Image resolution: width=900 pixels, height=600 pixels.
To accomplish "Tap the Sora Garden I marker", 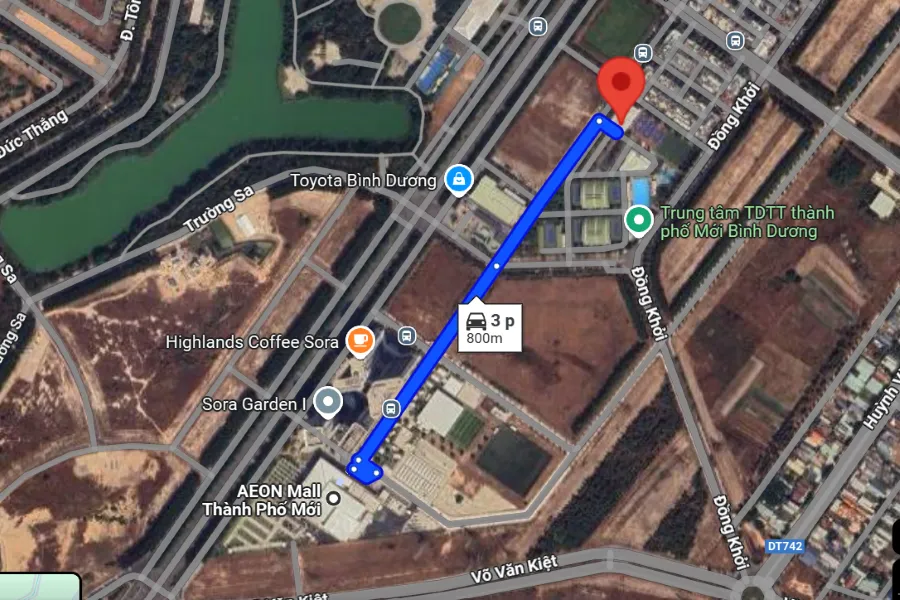I will point(328,403).
